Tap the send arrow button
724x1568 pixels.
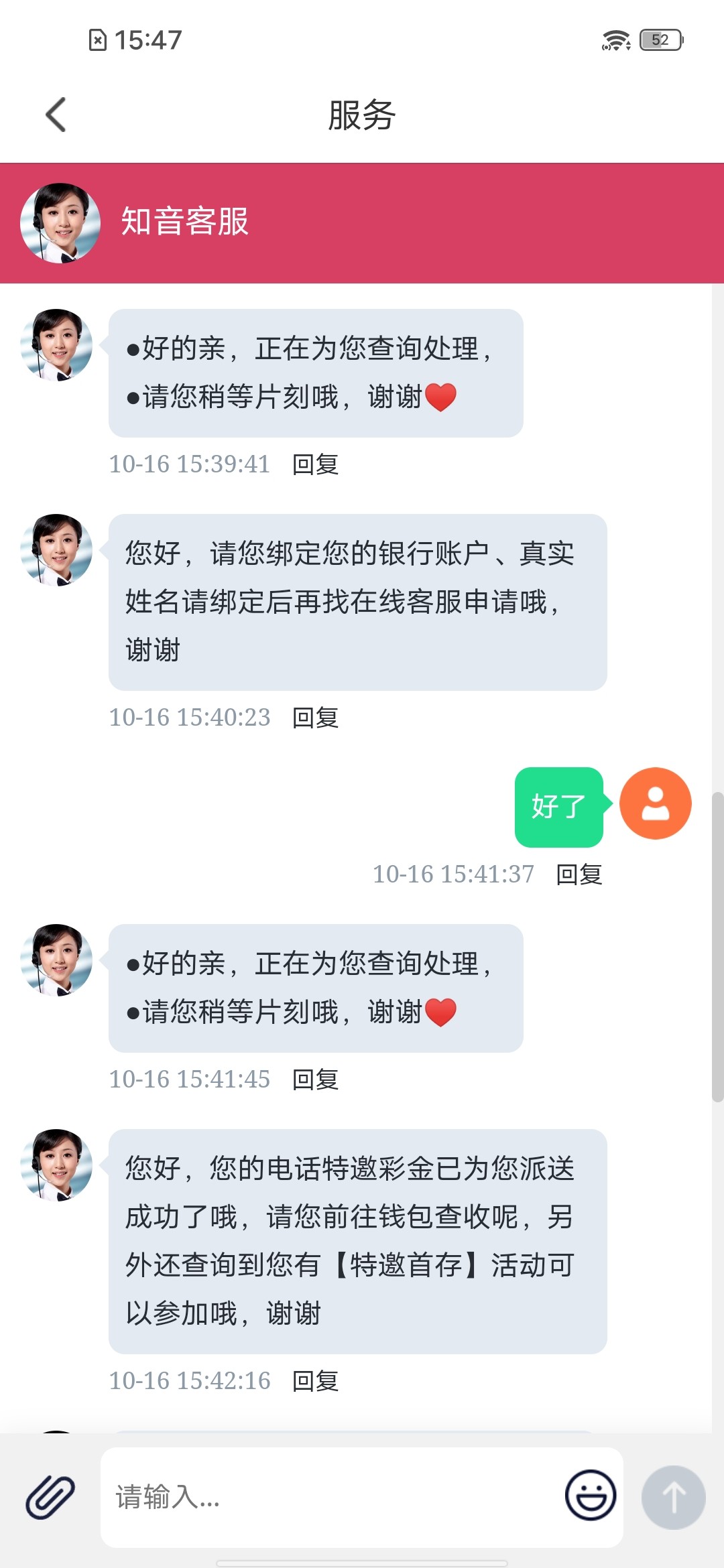click(x=673, y=1497)
